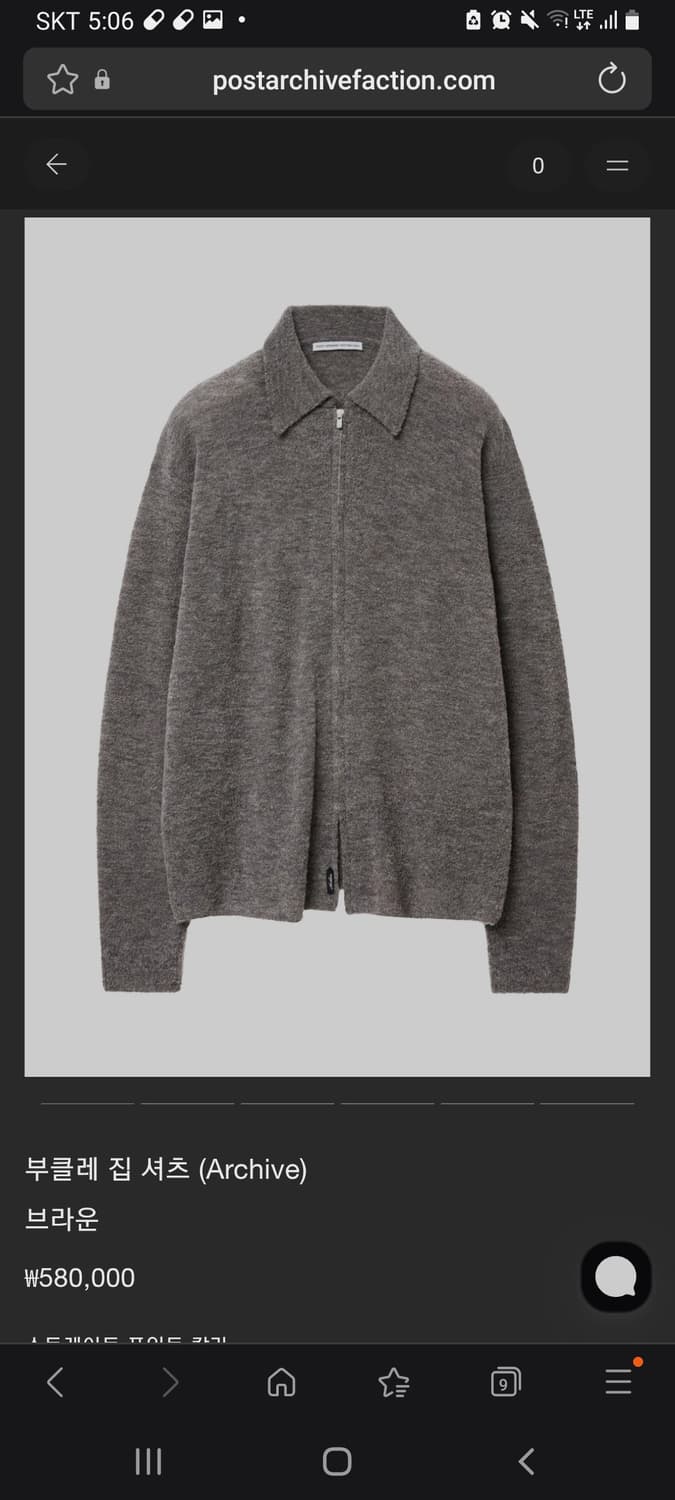View the boucle zip shirt product image
The height and width of the screenshot is (1500, 675).
pyautogui.click(x=337, y=646)
